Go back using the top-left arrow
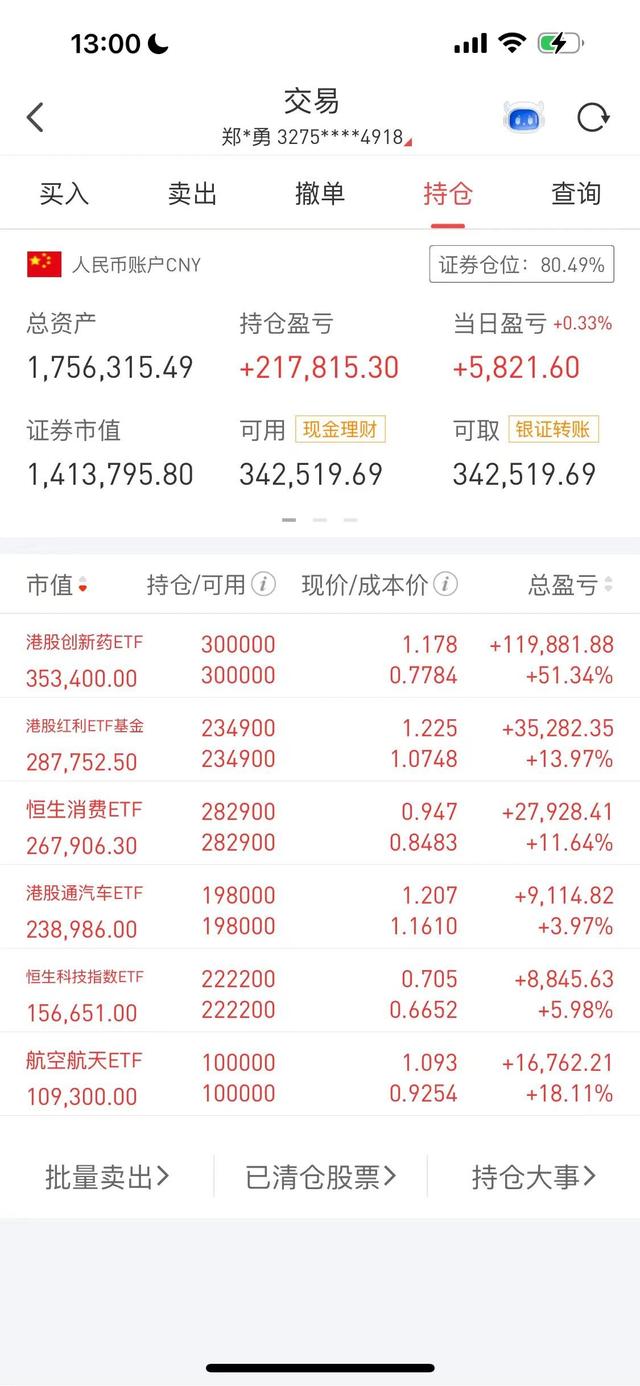The width and height of the screenshot is (640, 1386). (35, 118)
